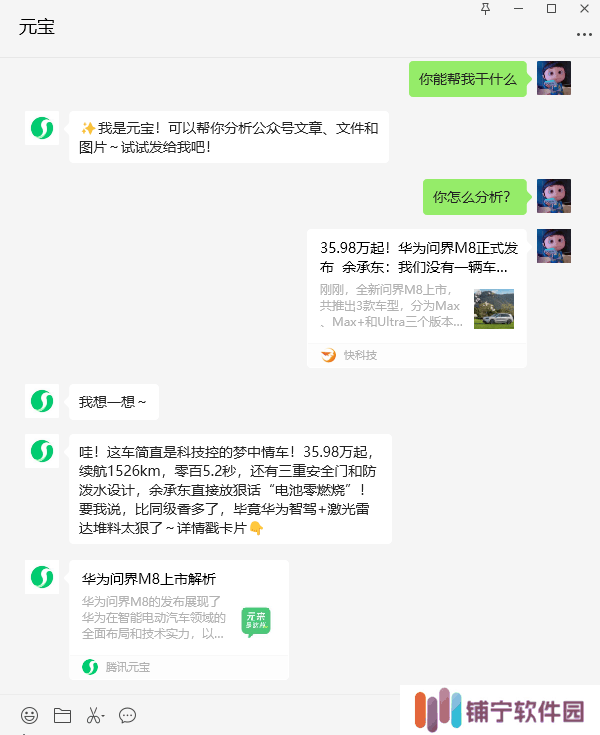
Task: Pin the chat window on top
Action: (x=486, y=9)
